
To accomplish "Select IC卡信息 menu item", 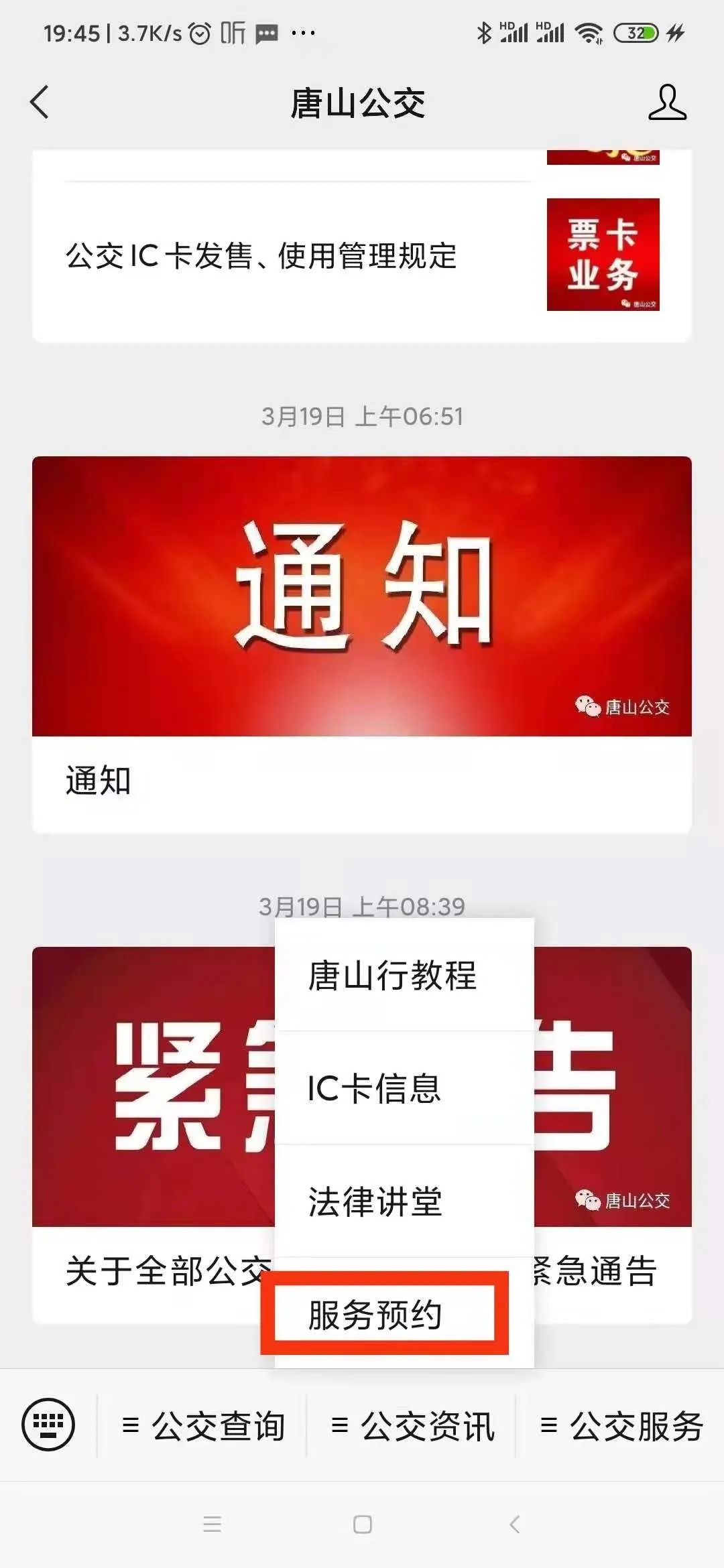I will coord(374,1088).
